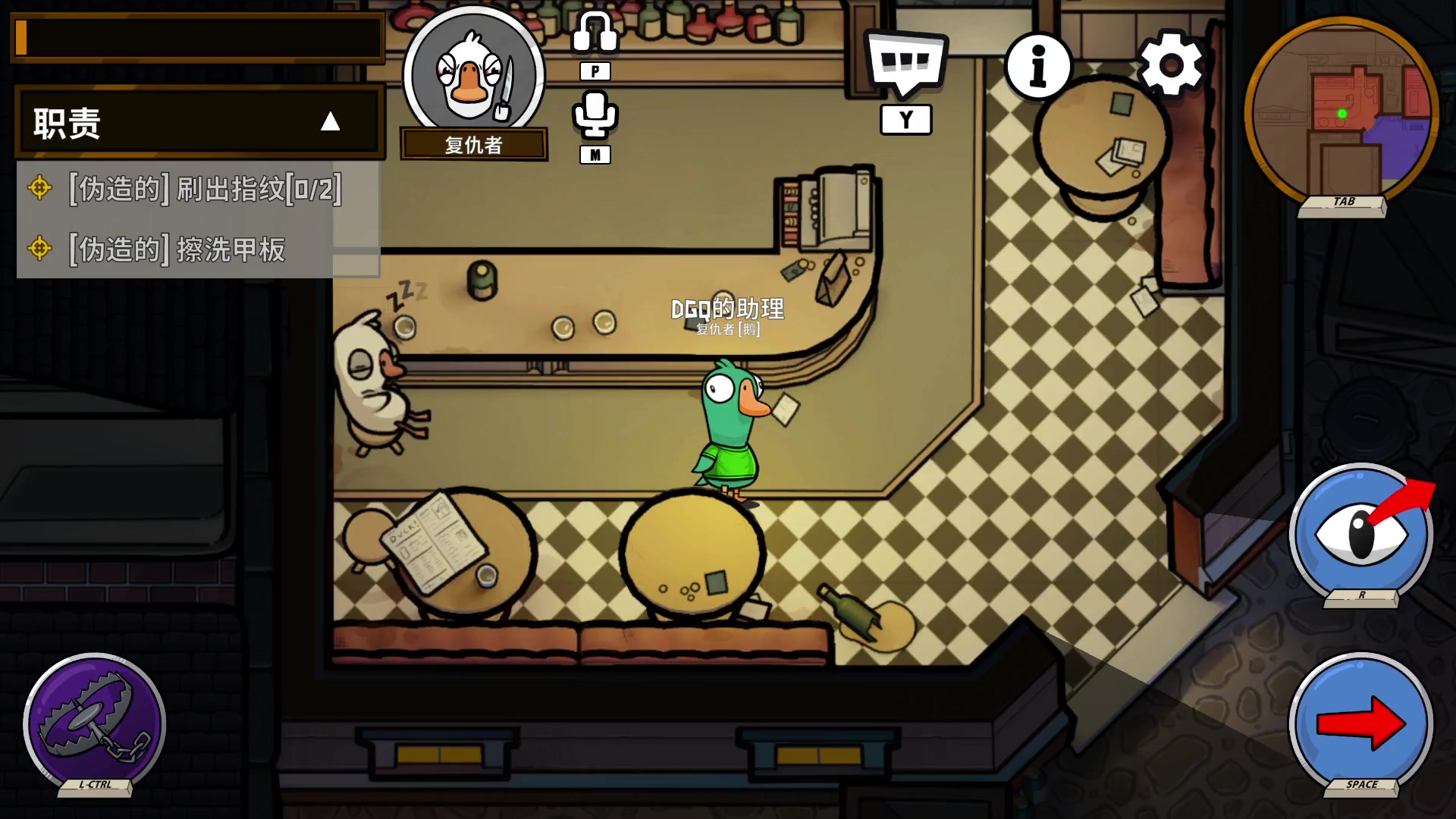Open the info button
Screen dimensions: 1456x819
tap(1038, 67)
